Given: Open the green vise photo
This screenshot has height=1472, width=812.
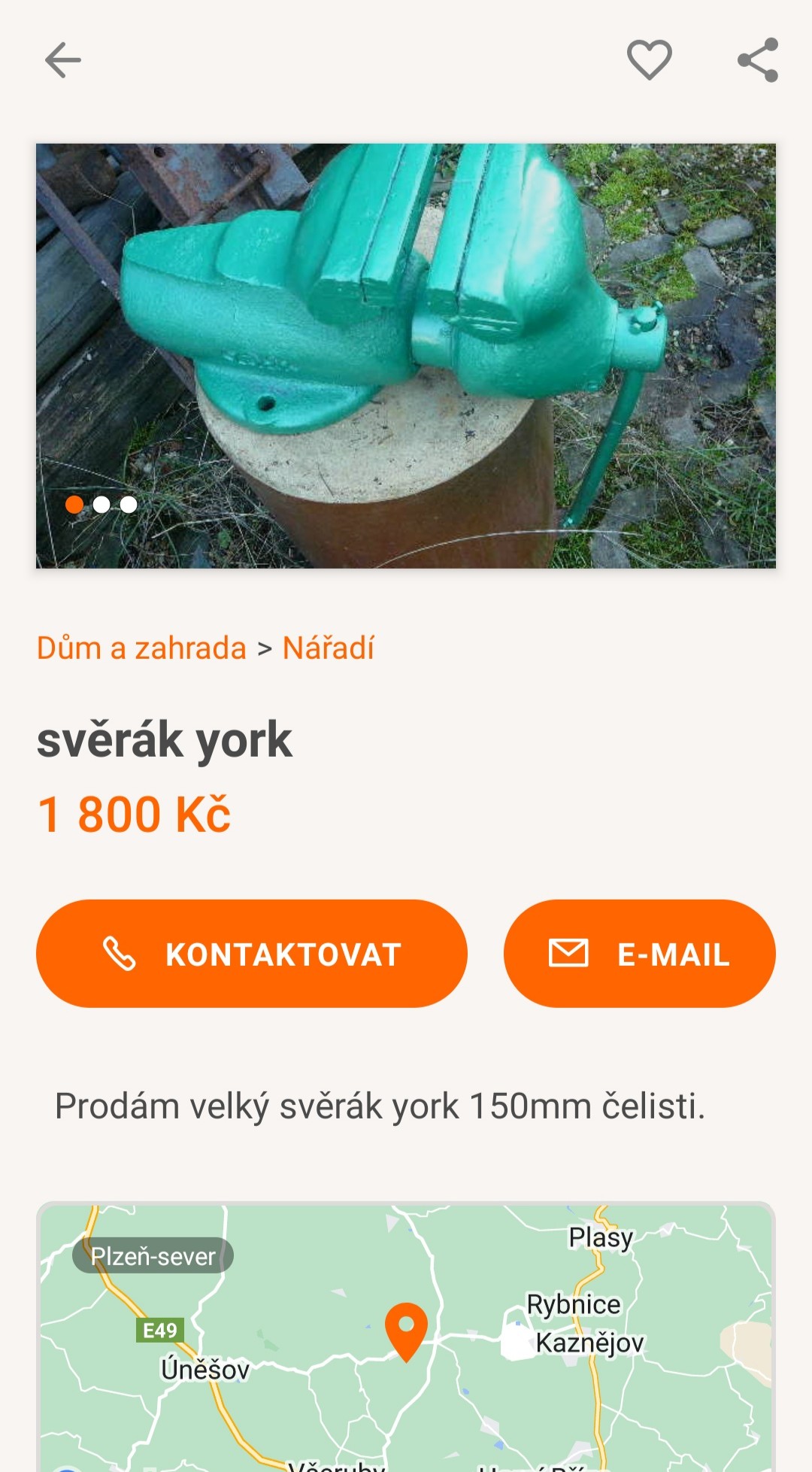Looking at the screenshot, I should click(x=406, y=355).
